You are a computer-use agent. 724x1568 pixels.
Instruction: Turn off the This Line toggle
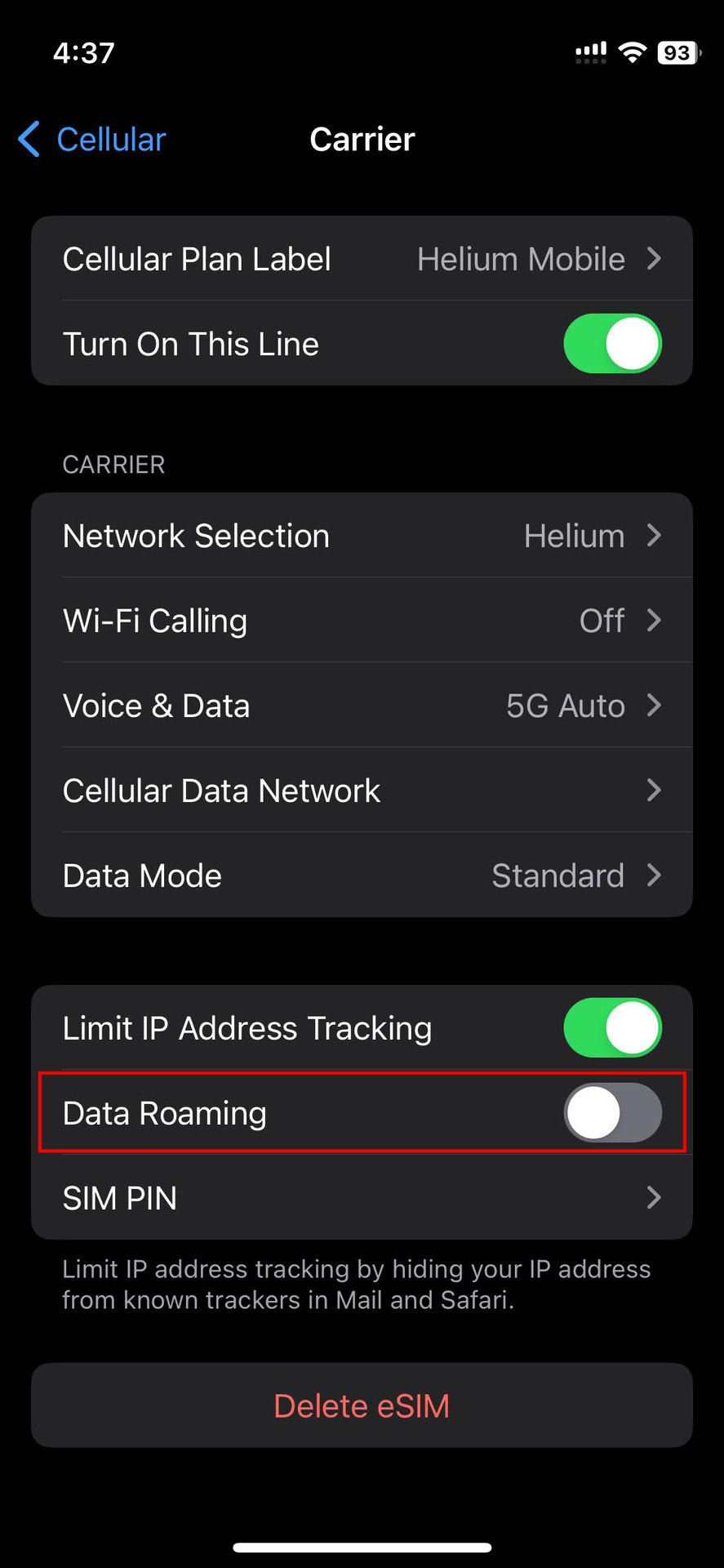tap(612, 344)
